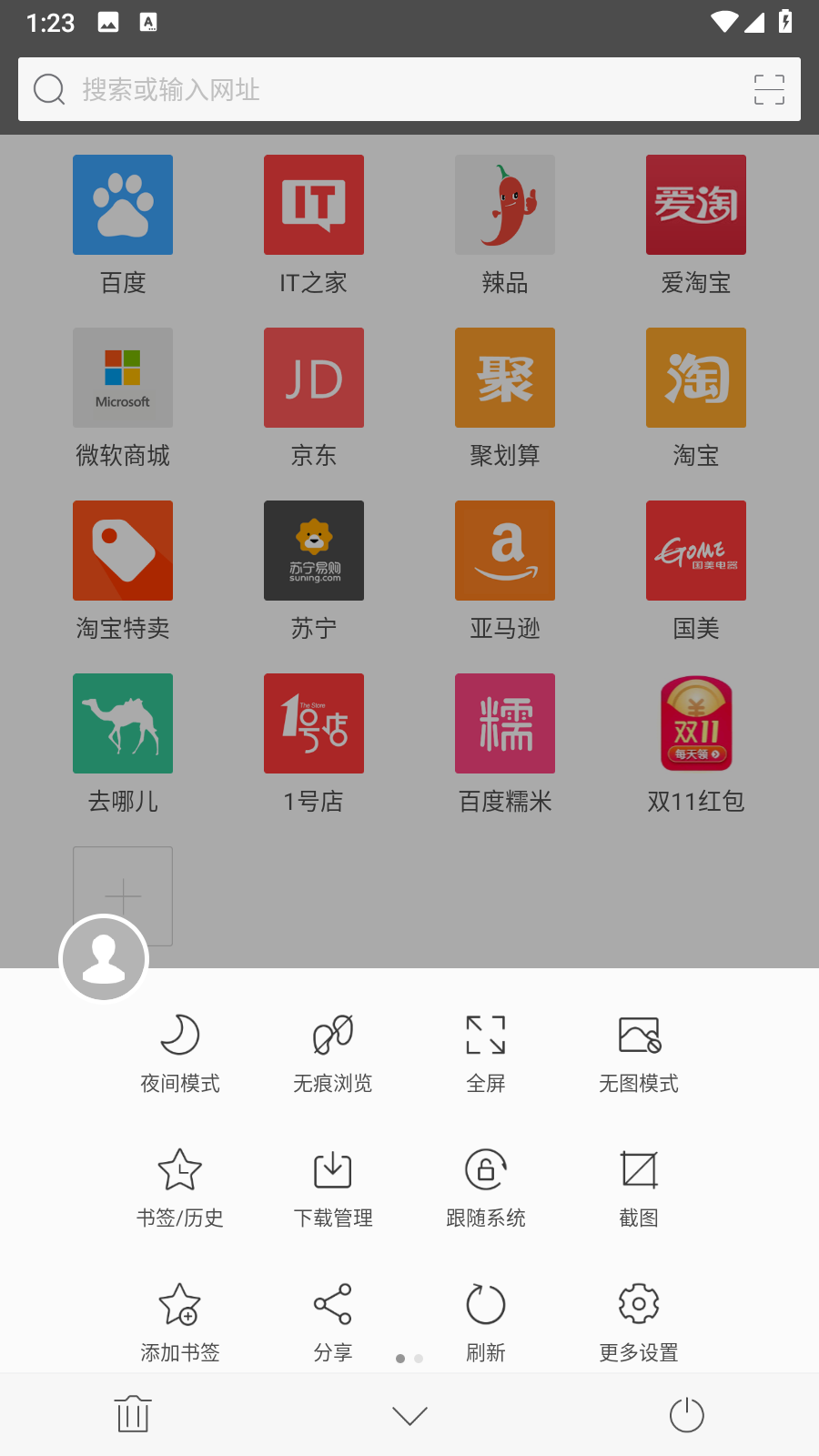
Task: Collapse the menu with the down chevron
Action: [409, 1415]
